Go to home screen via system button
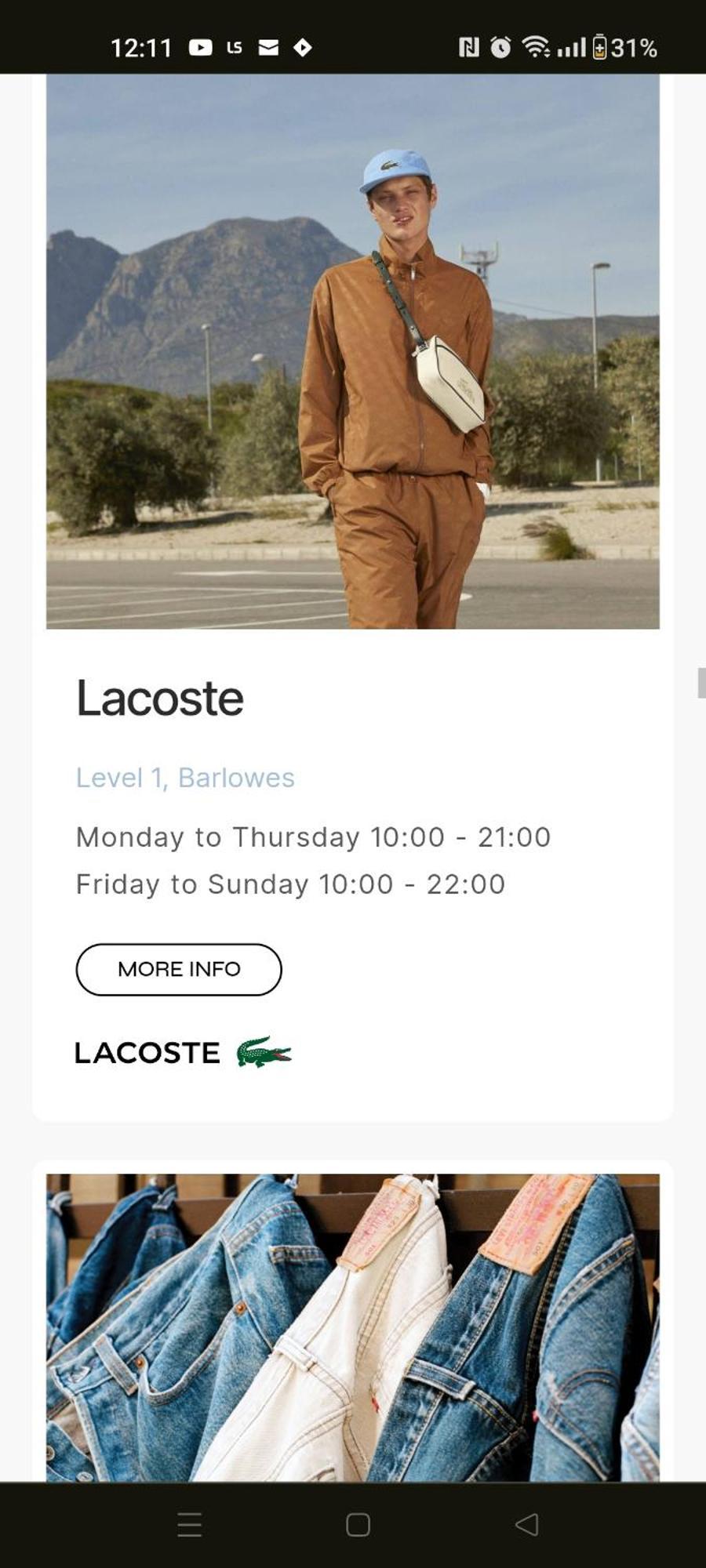 pos(358,1525)
